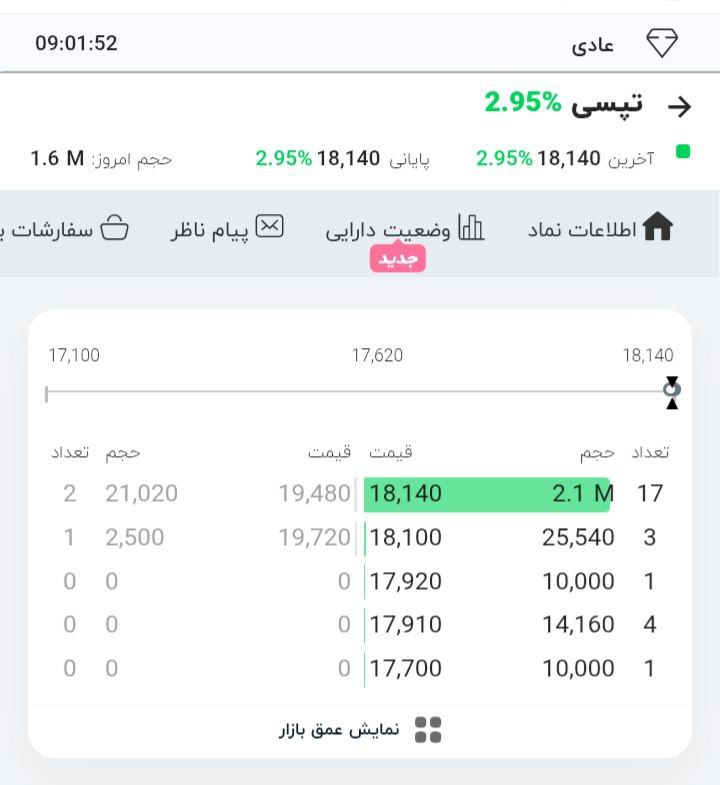The height and width of the screenshot is (785, 720).
Task: Go back using the arrow beside تپسی
Action: 679,107
